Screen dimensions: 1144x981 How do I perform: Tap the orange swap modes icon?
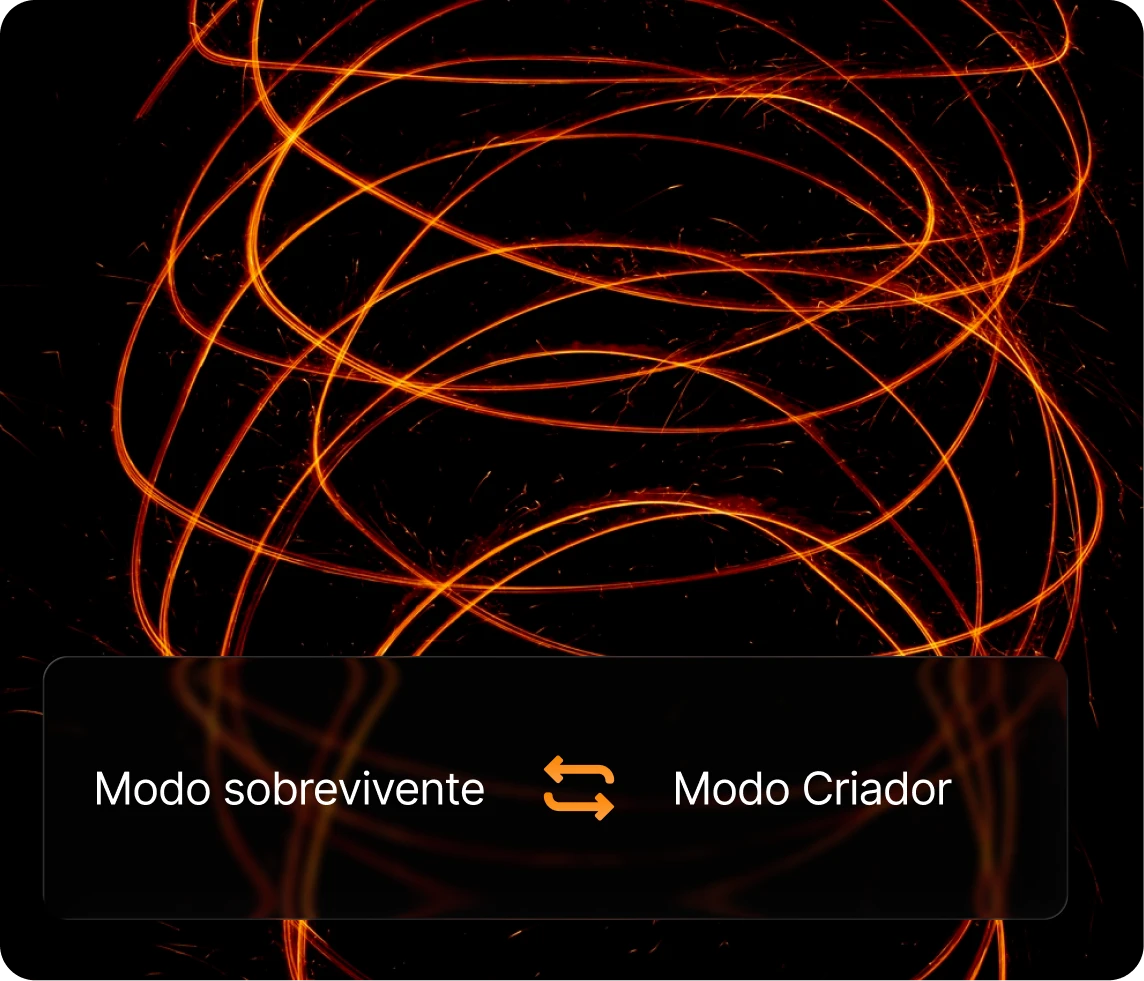[x=579, y=789]
